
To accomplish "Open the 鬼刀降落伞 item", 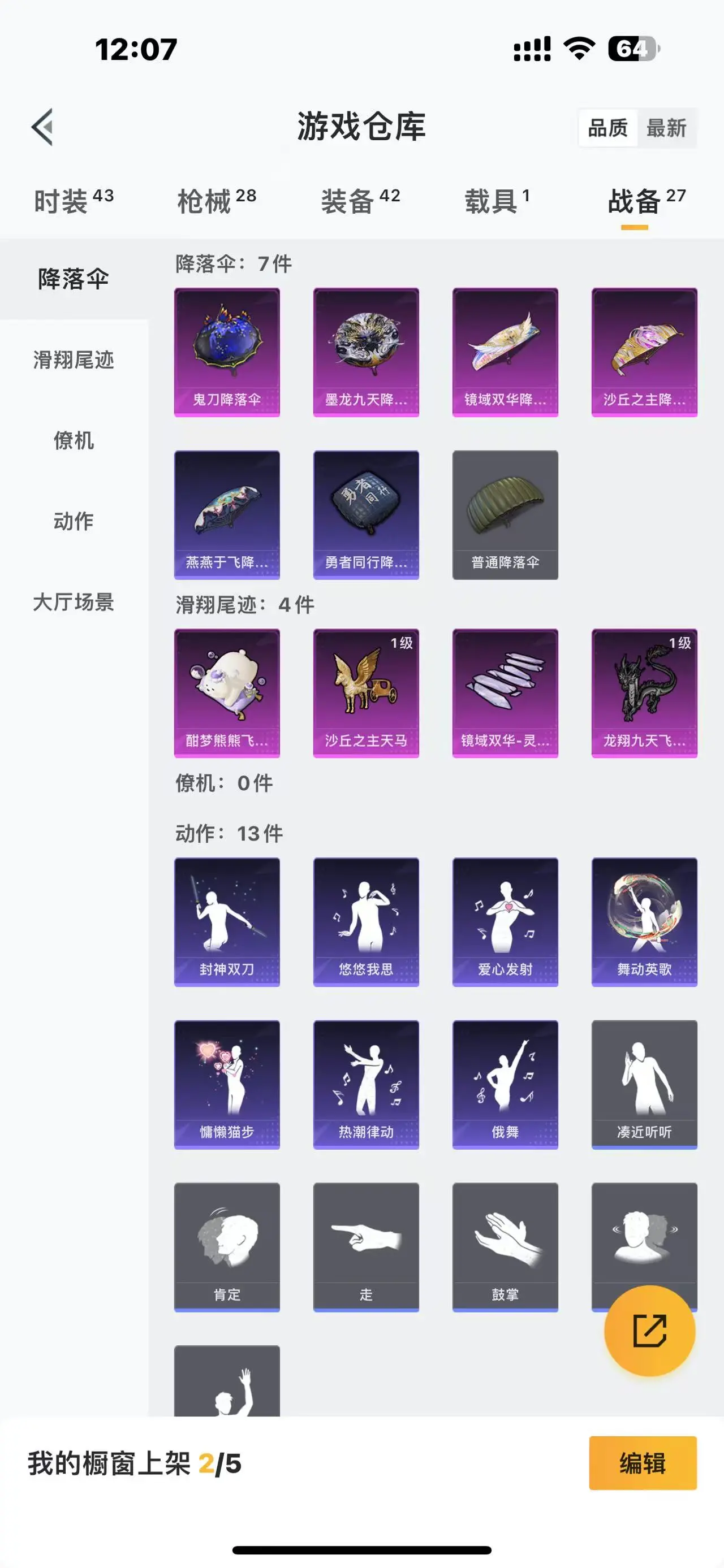I will click(x=226, y=352).
